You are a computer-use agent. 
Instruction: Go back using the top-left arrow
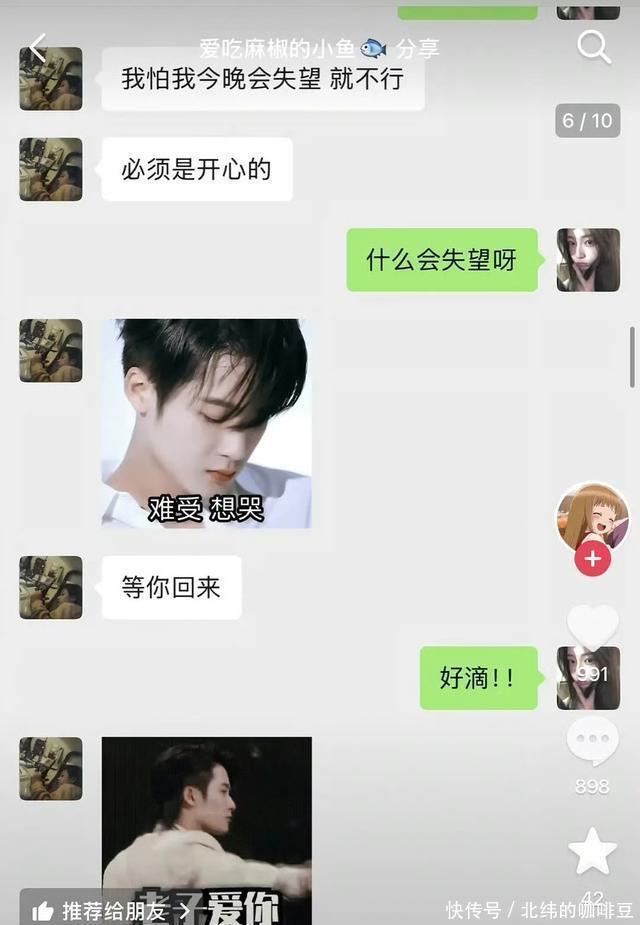click(x=38, y=47)
